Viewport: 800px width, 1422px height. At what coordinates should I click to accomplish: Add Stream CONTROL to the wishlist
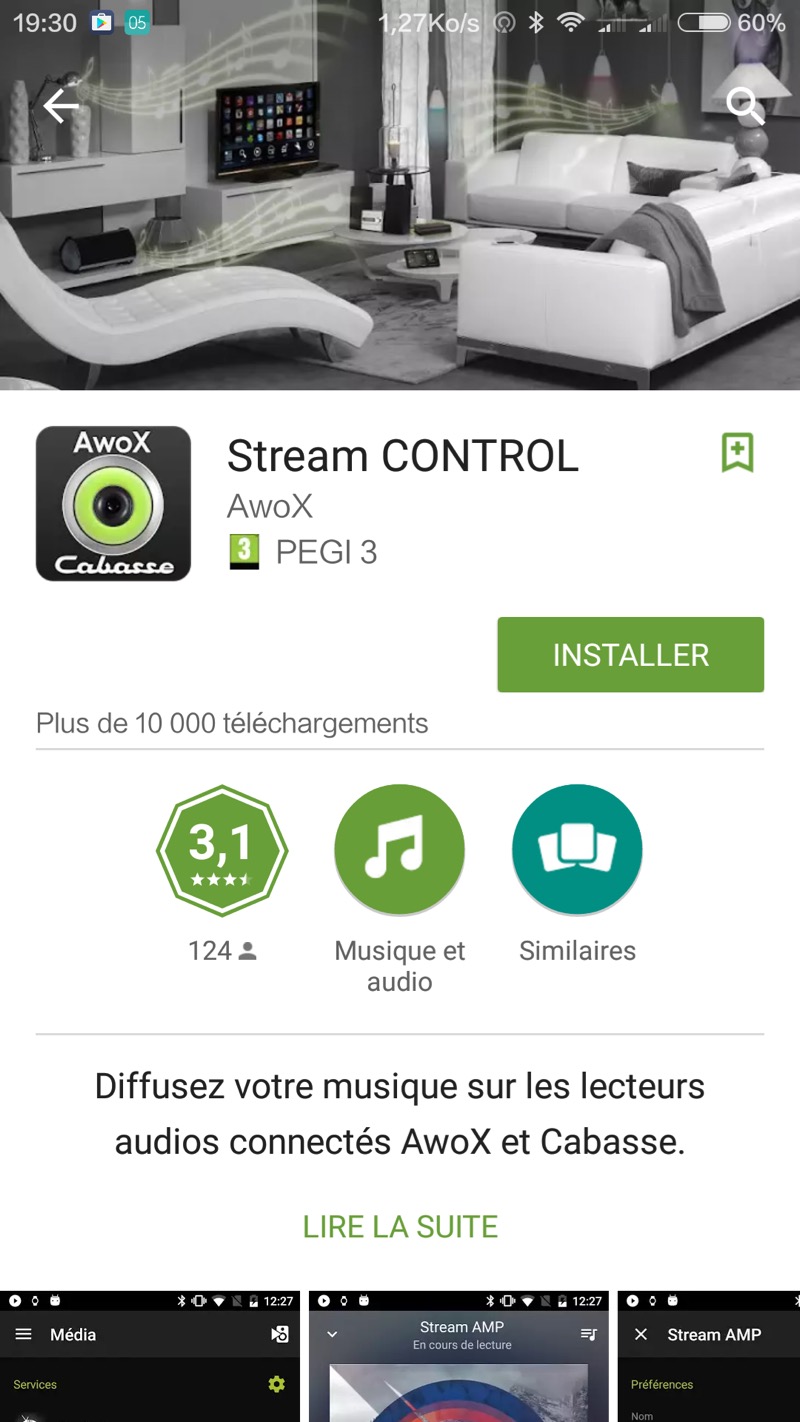[x=737, y=453]
